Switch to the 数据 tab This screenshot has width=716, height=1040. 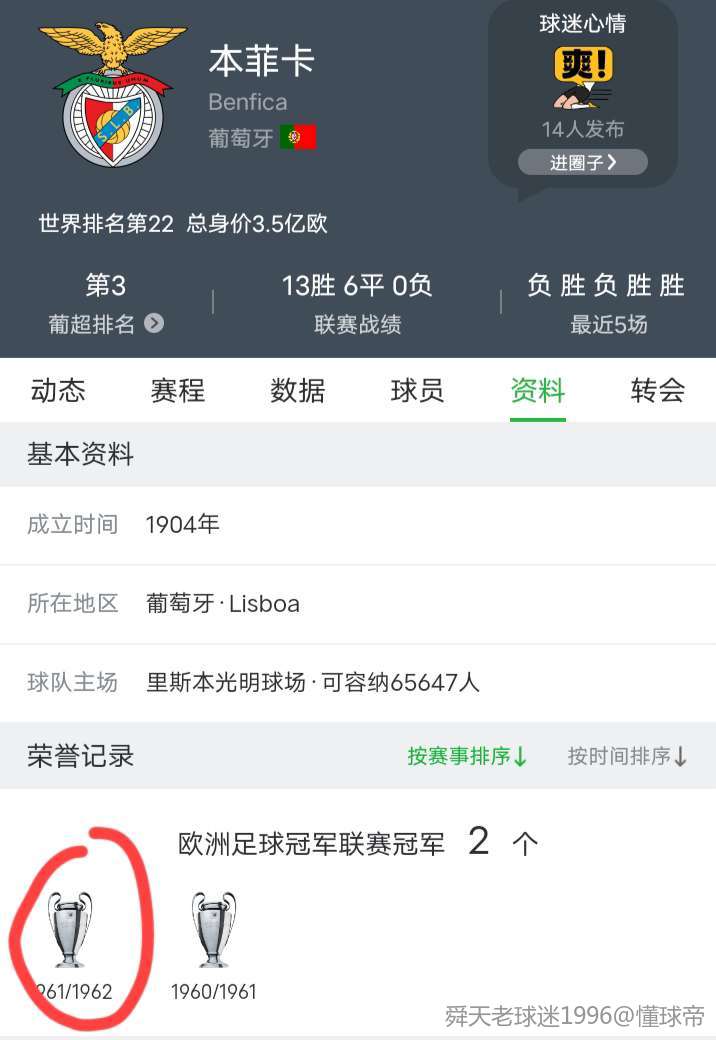tap(298, 390)
